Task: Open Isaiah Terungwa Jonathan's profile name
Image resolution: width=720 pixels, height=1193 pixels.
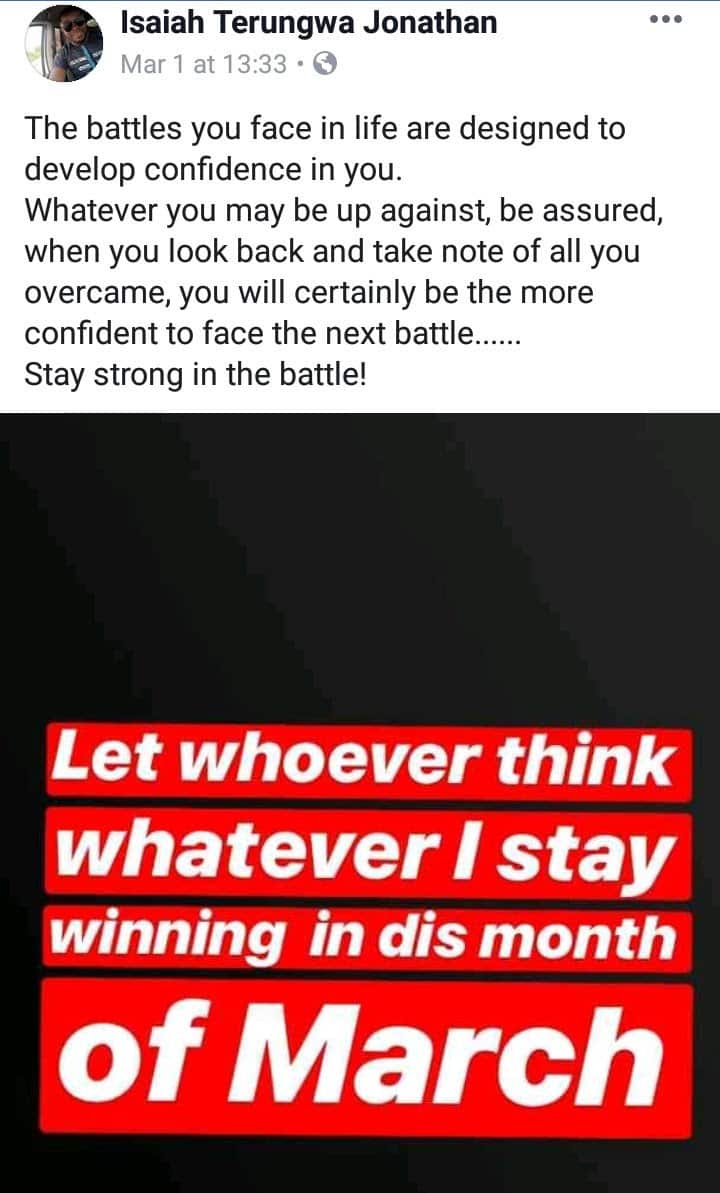Action: [x=308, y=22]
